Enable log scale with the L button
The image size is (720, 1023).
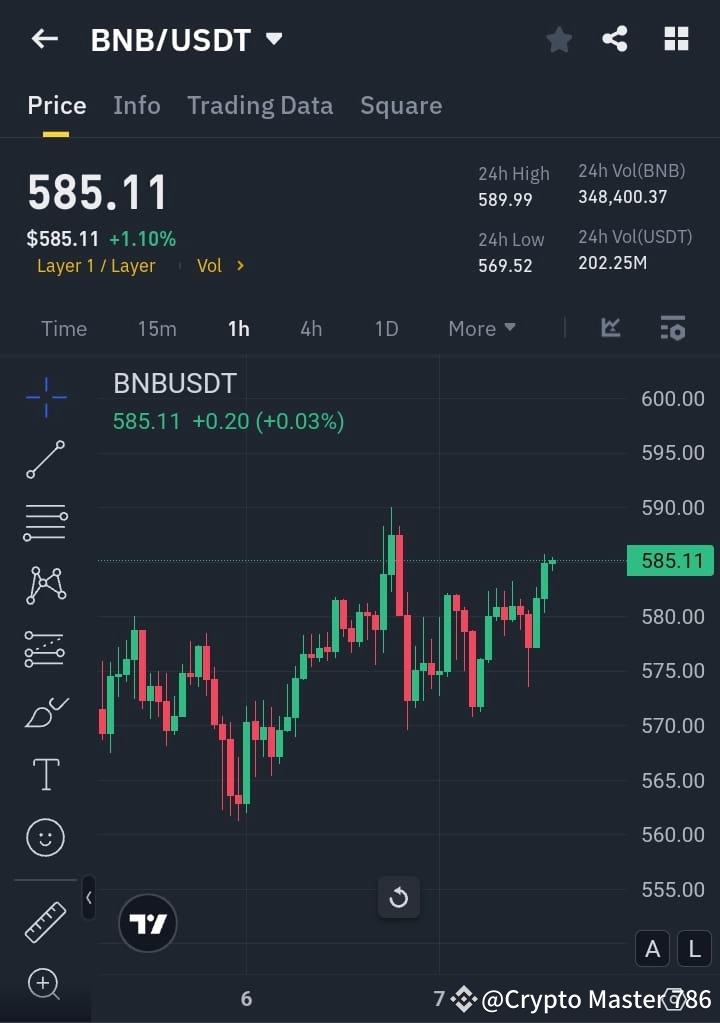[694, 948]
